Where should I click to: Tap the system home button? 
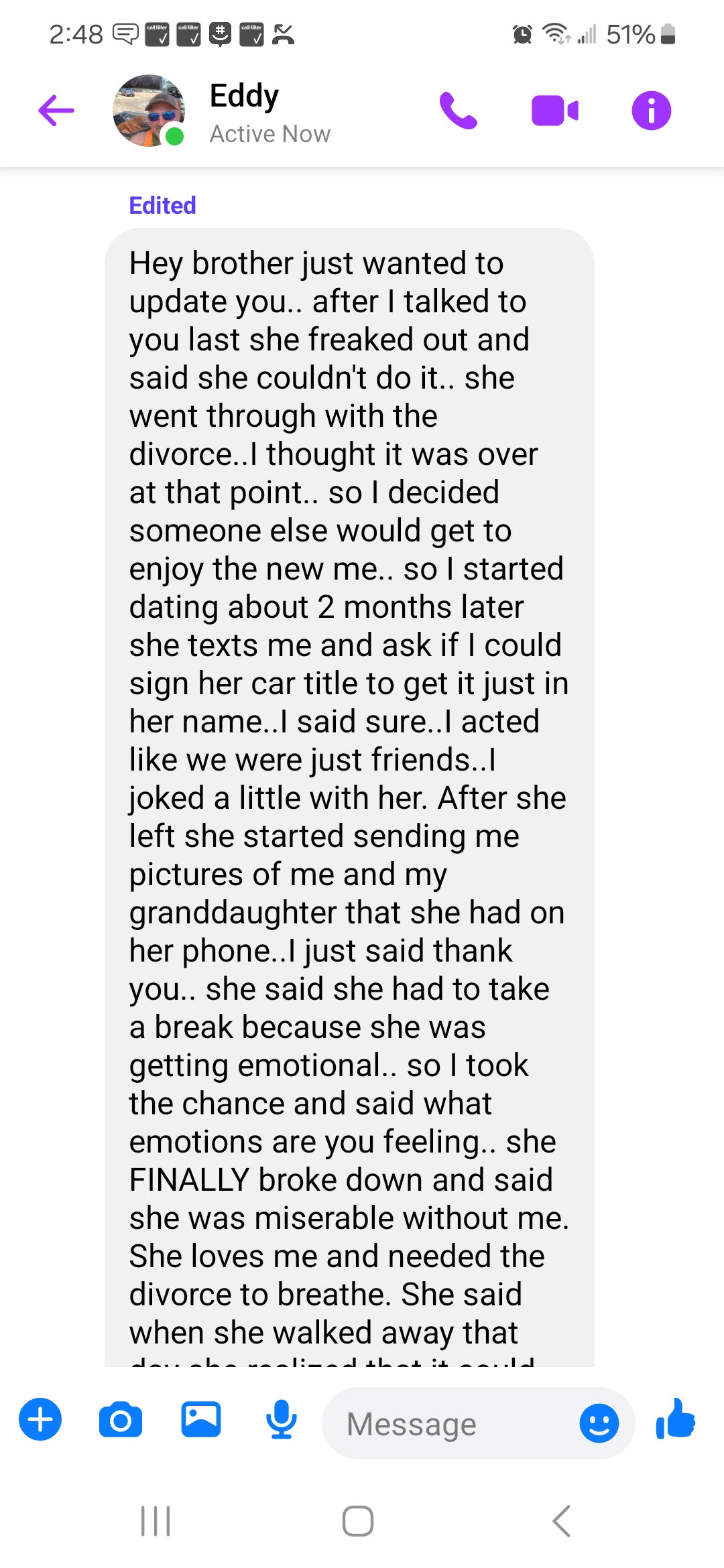click(x=358, y=1521)
